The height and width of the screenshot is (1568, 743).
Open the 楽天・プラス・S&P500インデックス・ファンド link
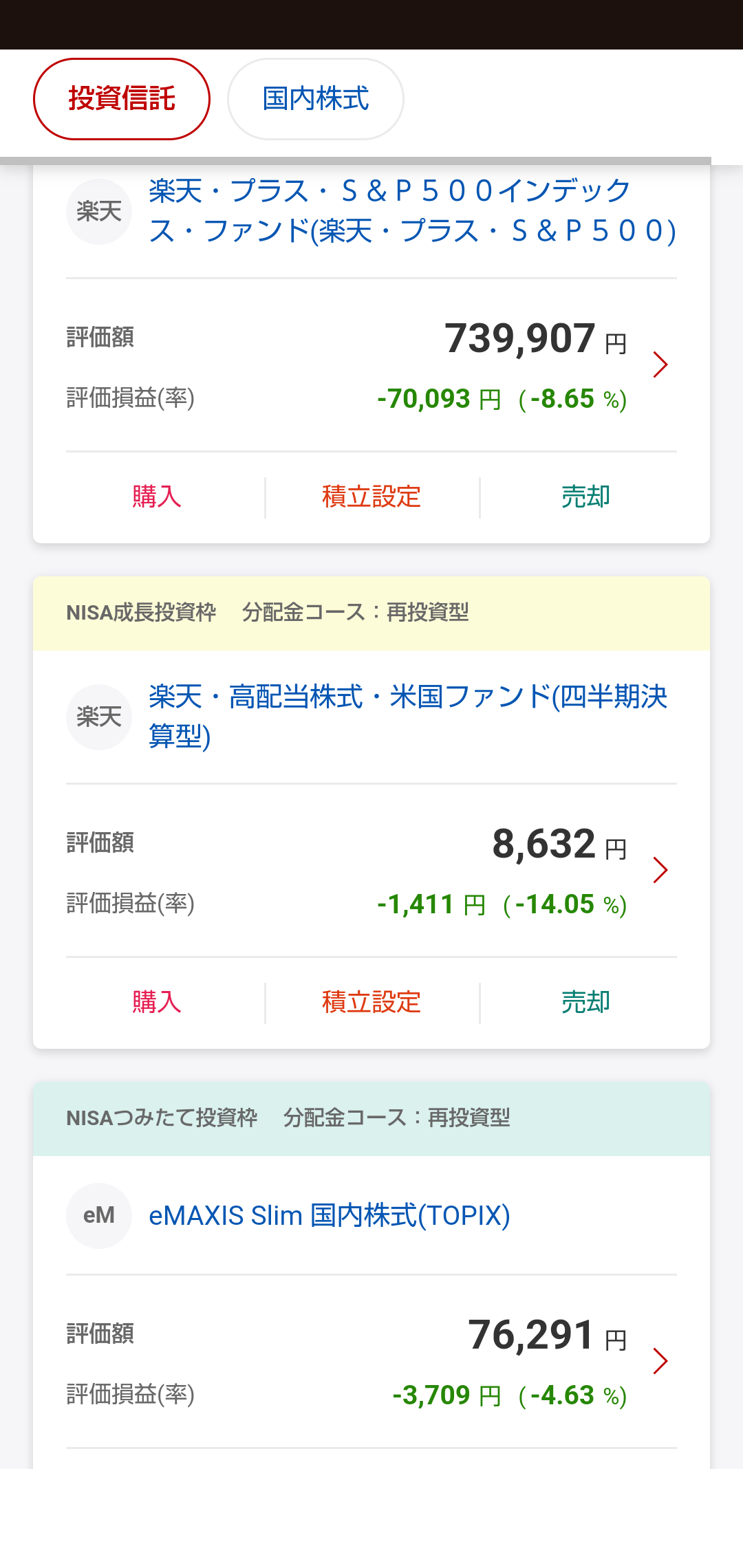(412, 210)
